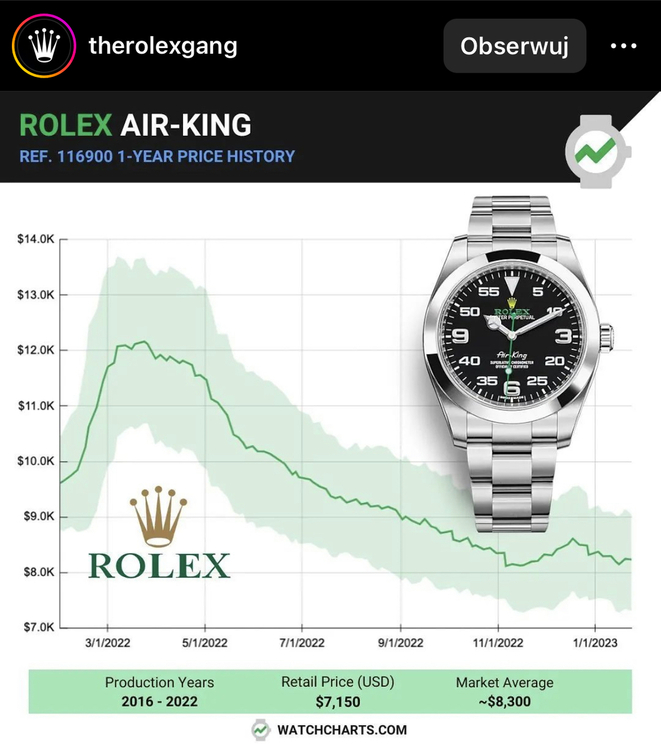661x750 pixels.
Task: Open the post overflow menu
Action: (x=623, y=46)
